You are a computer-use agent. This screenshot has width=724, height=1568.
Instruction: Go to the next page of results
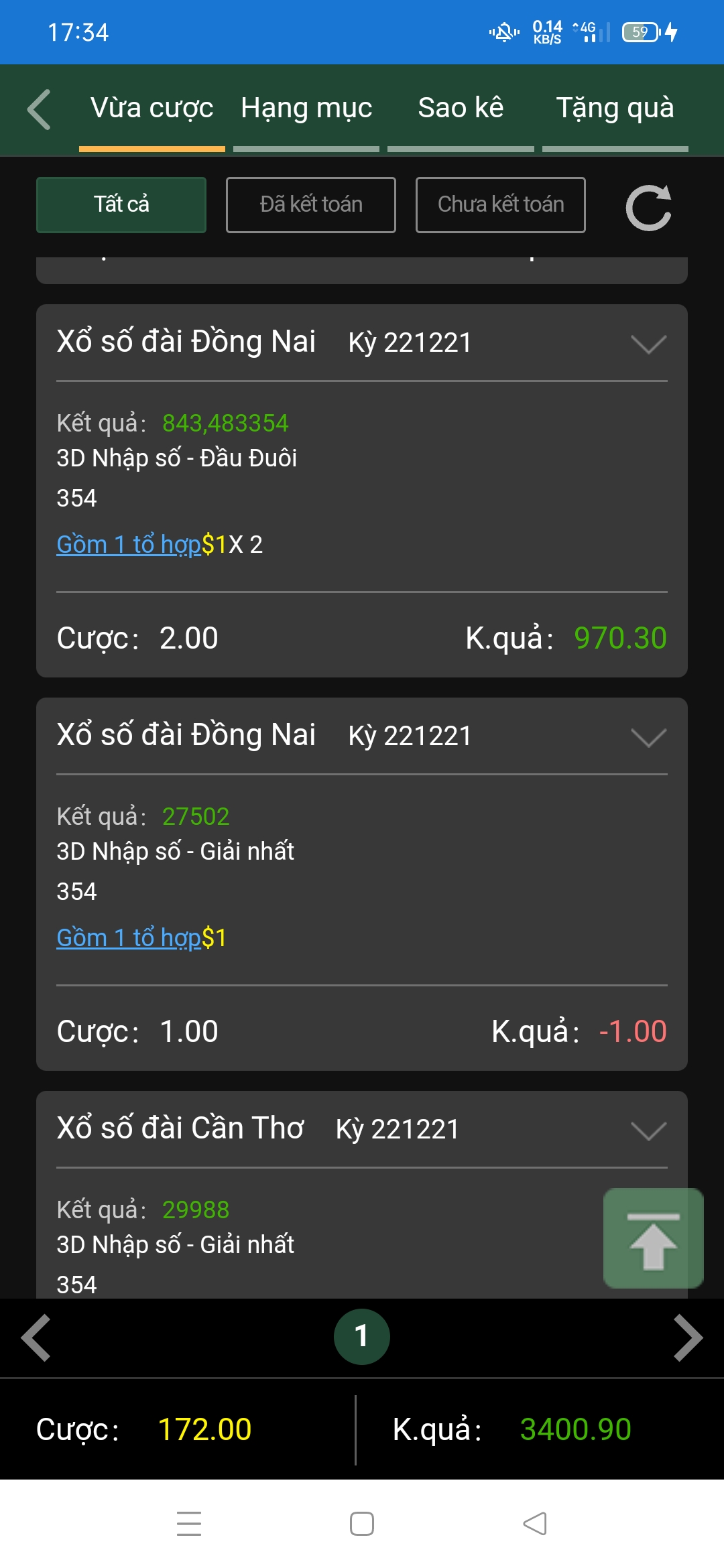point(688,1337)
